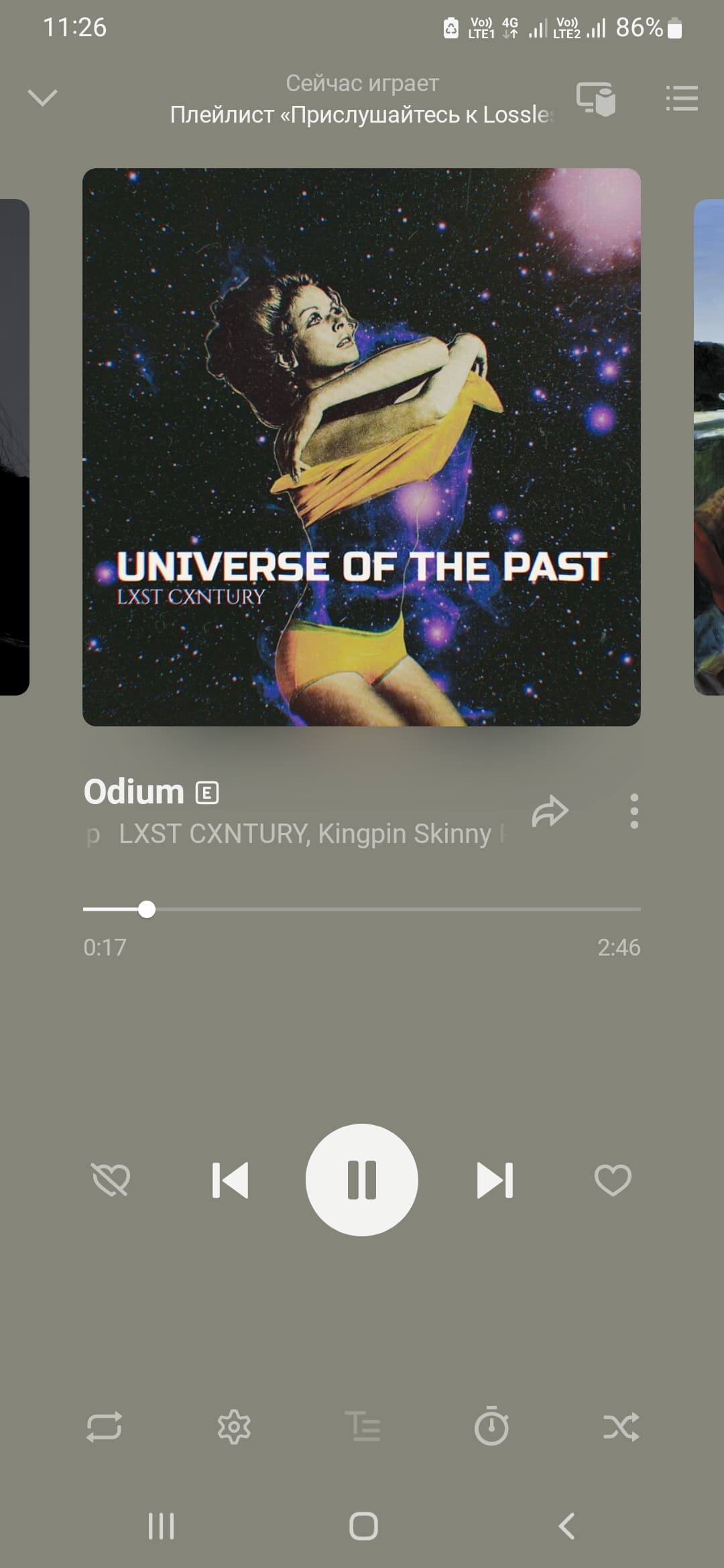Screen dimensions: 724x1568
Task: Open the playback queue list
Action: 682,99
